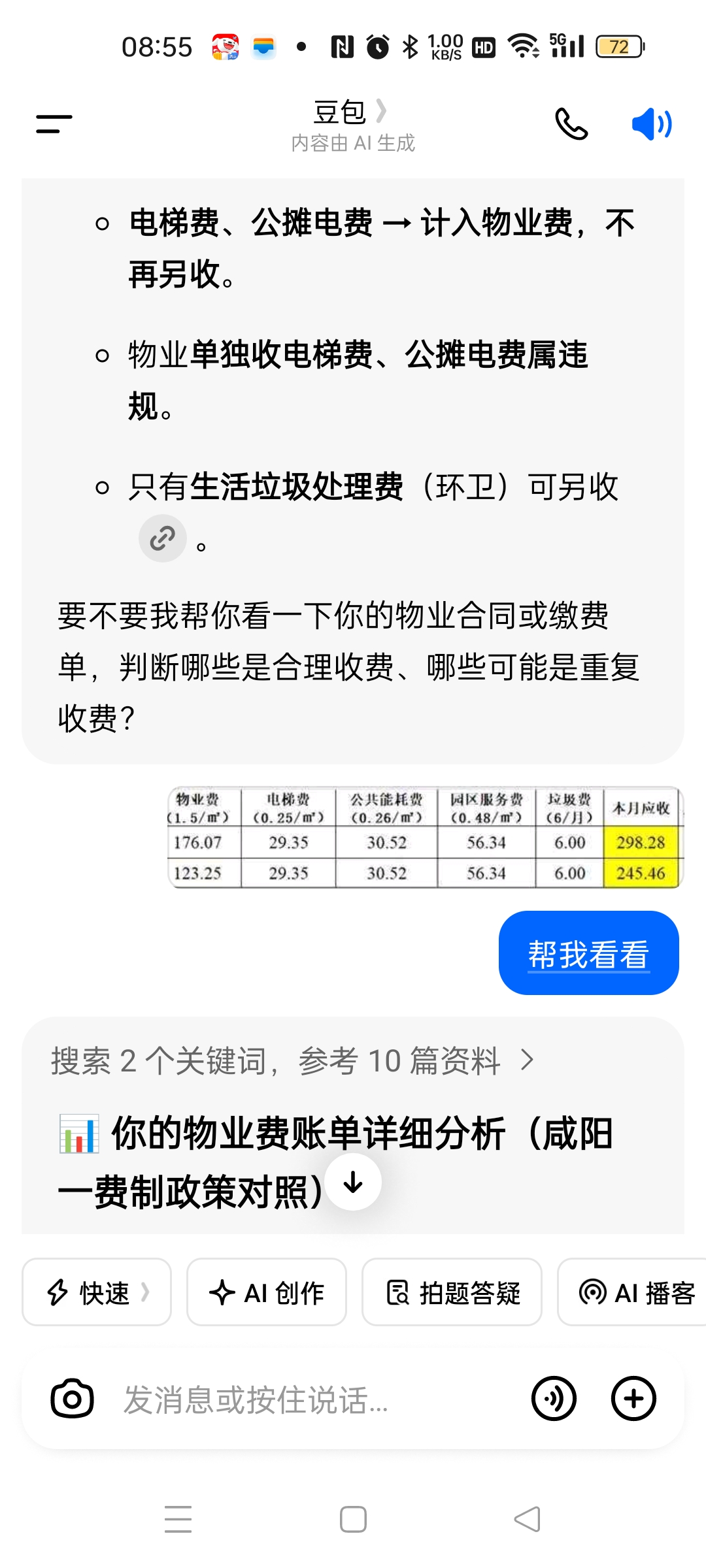Open the plus attachments menu

pyautogui.click(x=633, y=1399)
